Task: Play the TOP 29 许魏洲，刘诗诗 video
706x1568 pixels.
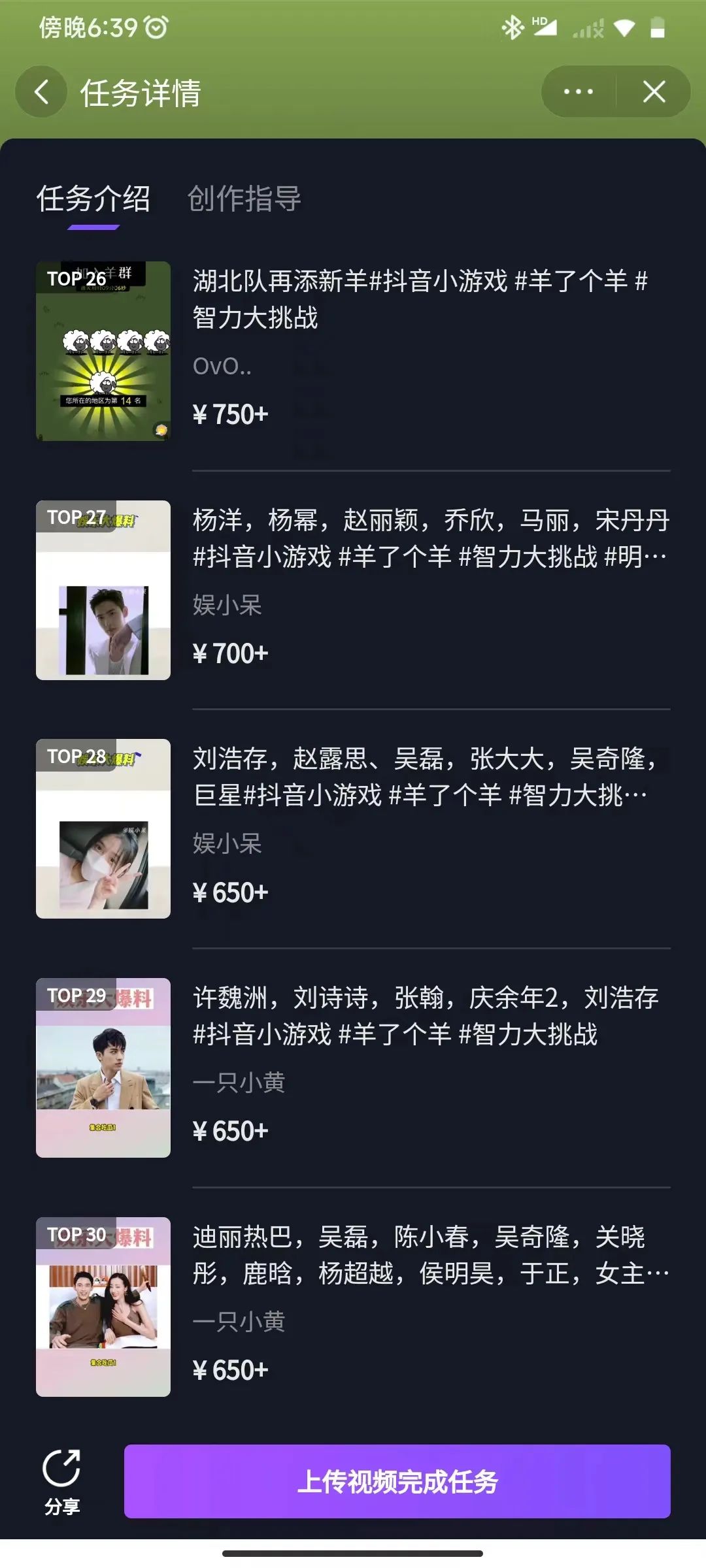Action: [x=103, y=1068]
